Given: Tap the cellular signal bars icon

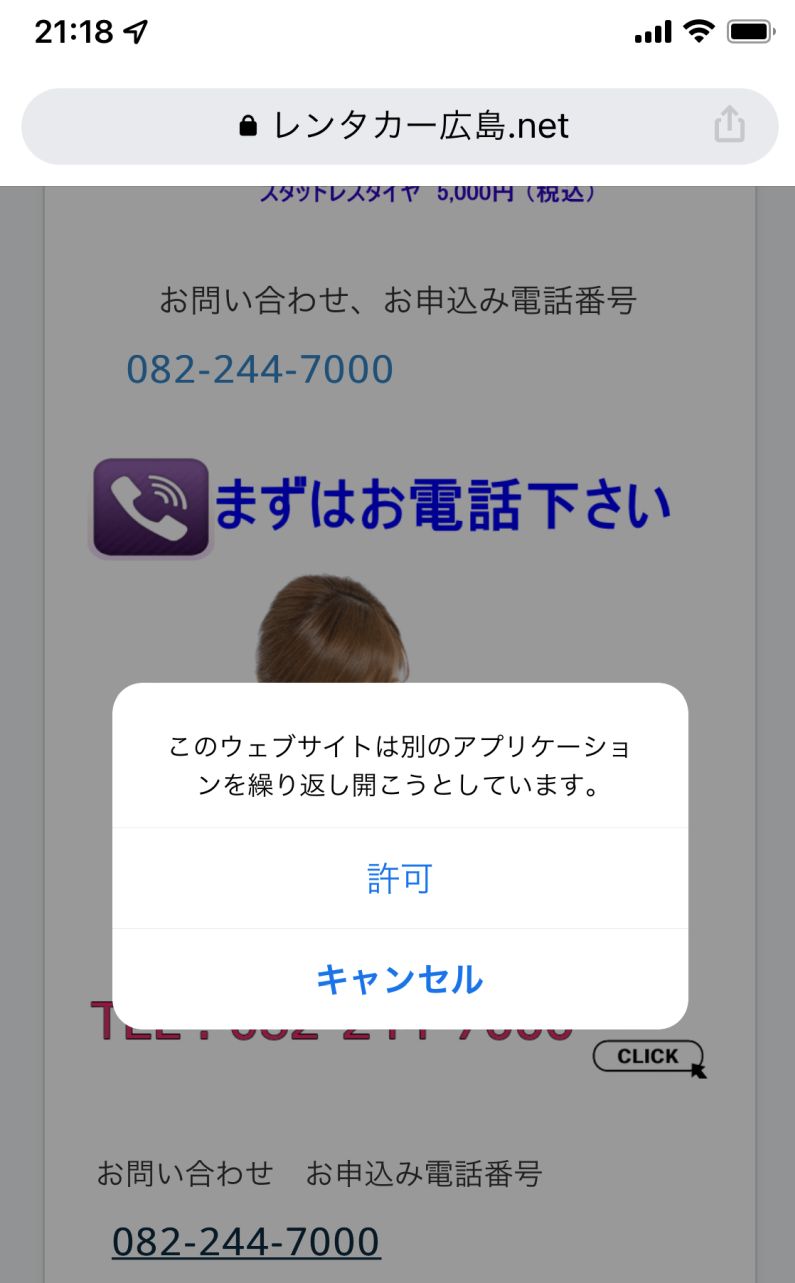Looking at the screenshot, I should click(x=653, y=31).
